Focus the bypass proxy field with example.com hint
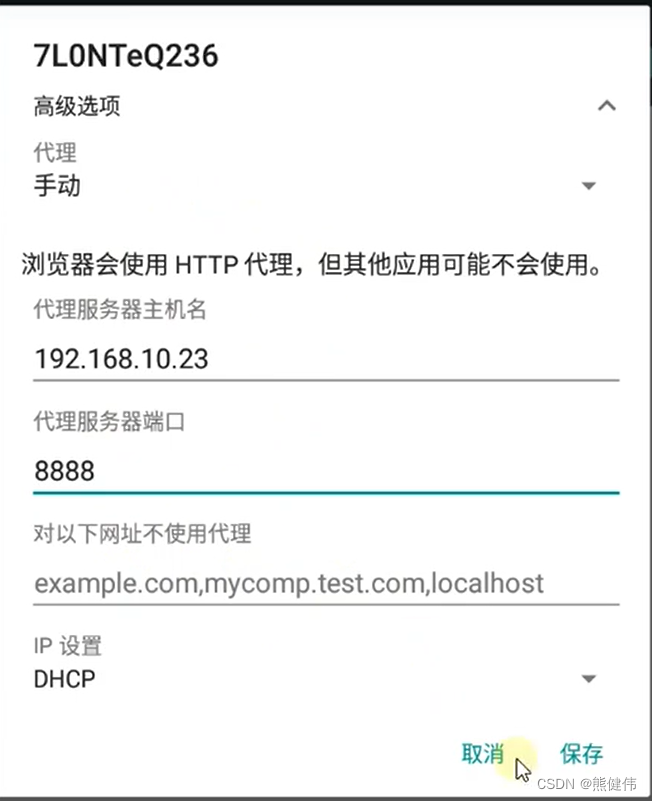Viewport: 652px width, 801px height. point(325,583)
